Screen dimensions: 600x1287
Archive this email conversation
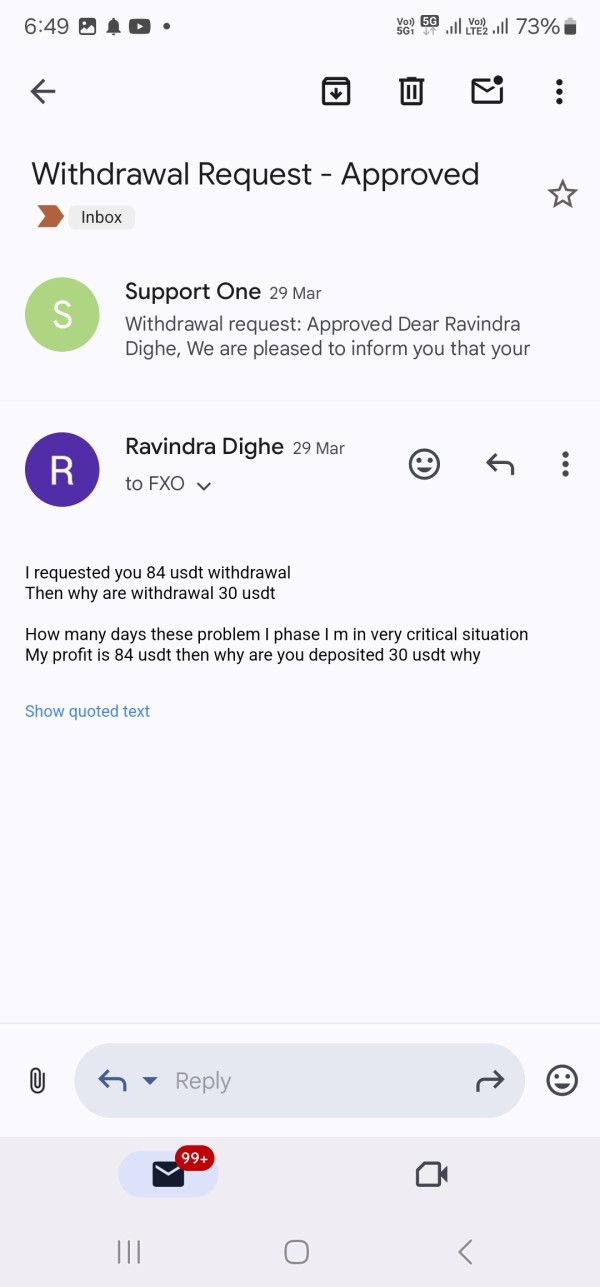pyautogui.click(x=335, y=91)
